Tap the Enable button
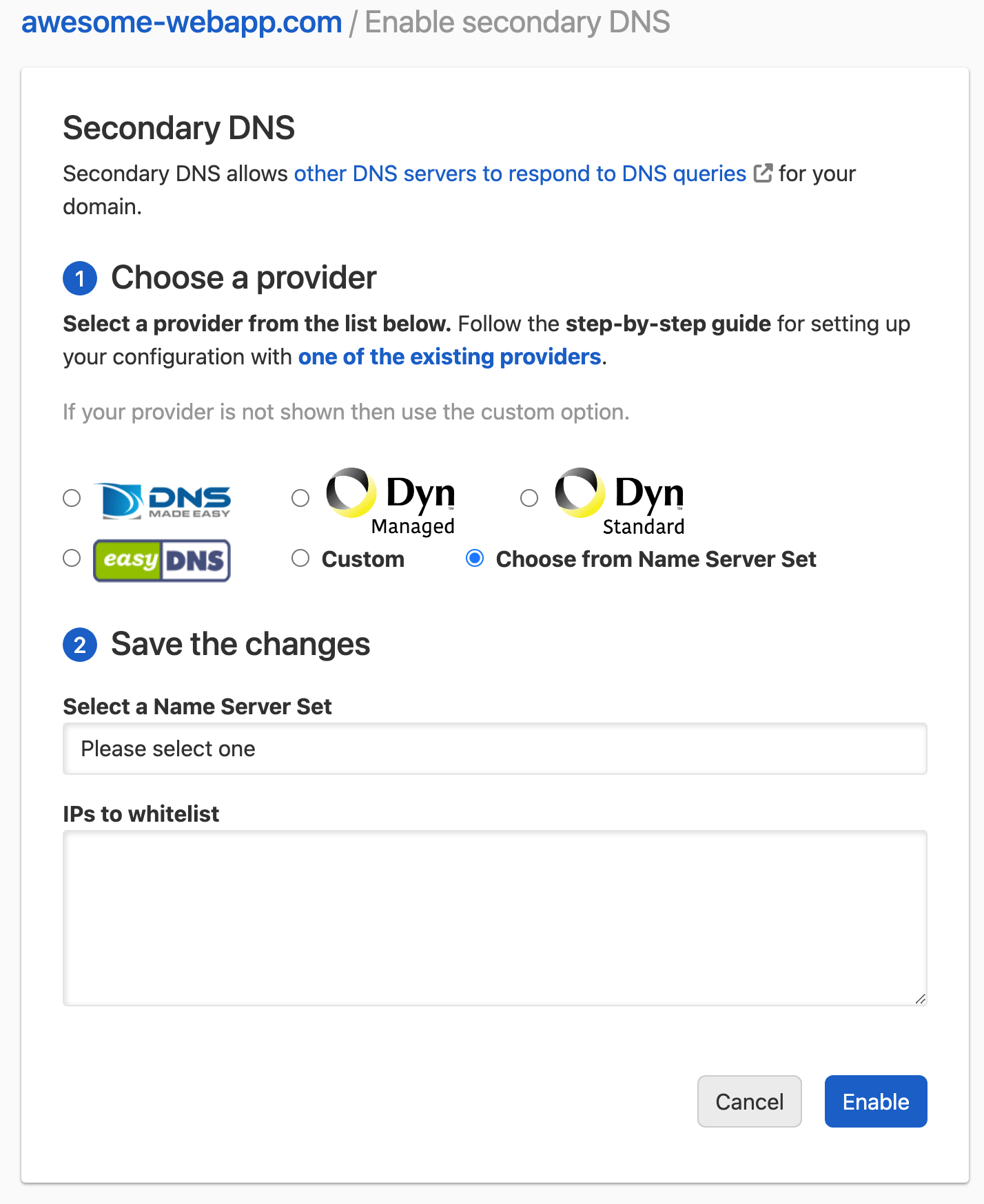This screenshot has width=984, height=1204. point(875,1101)
